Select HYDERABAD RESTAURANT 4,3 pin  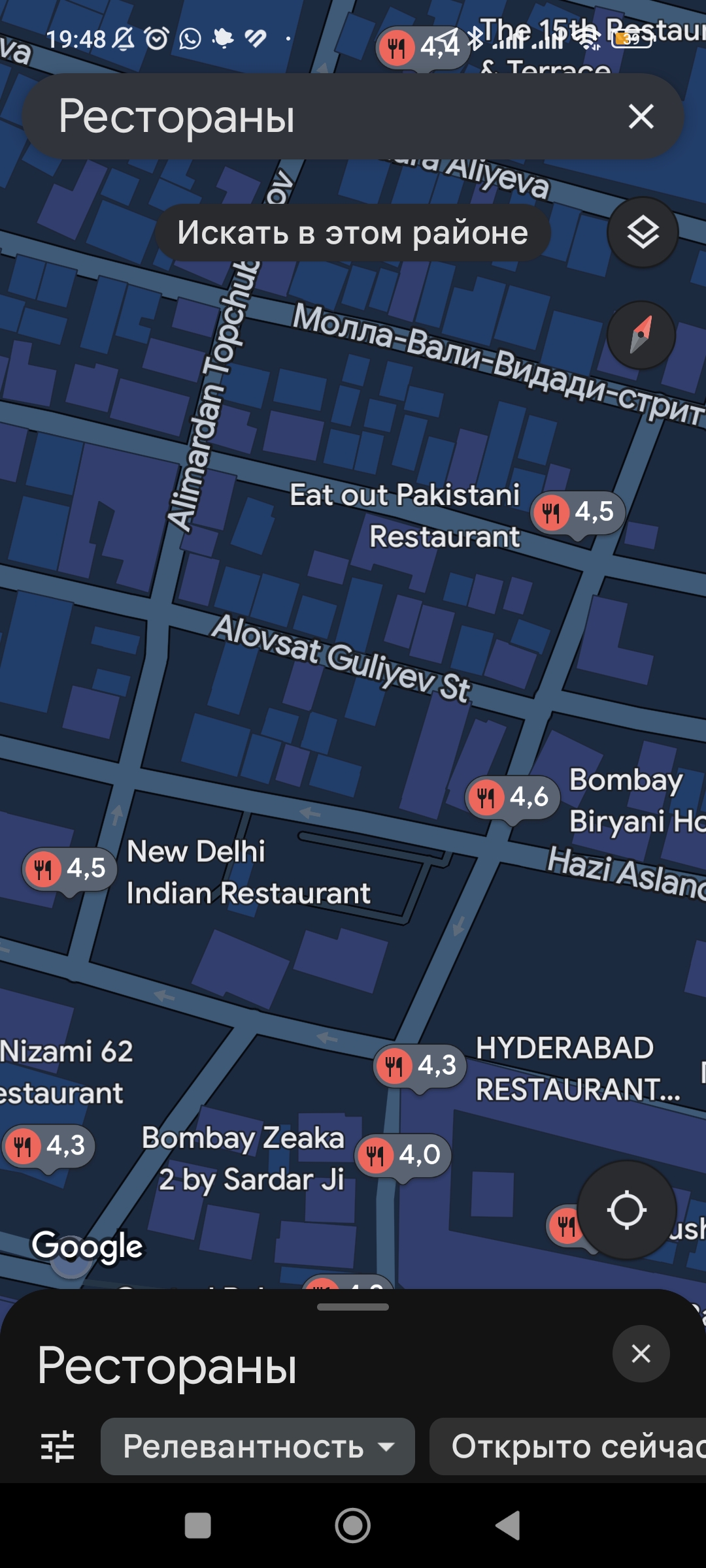pos(420,1067)
